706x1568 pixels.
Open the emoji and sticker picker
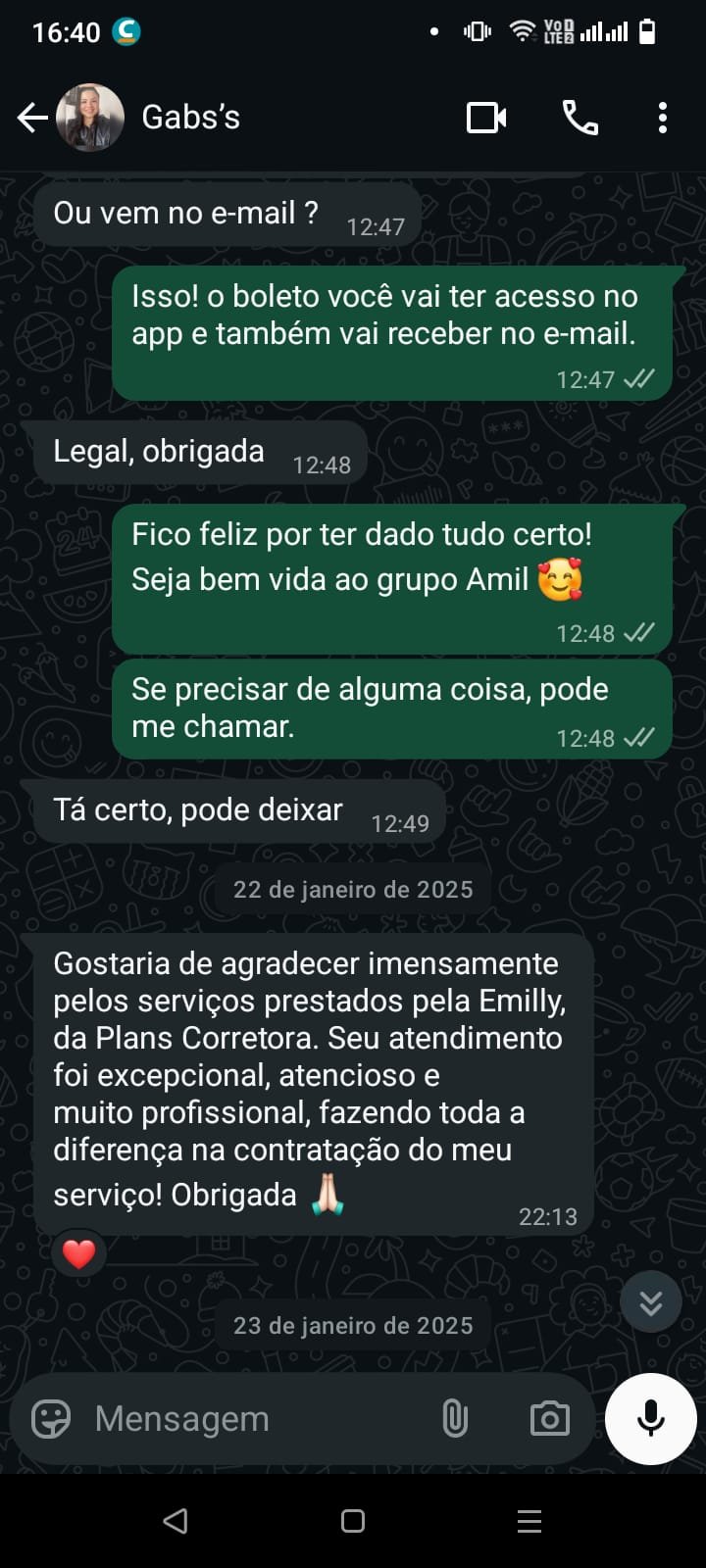[x=51, y=1418]
